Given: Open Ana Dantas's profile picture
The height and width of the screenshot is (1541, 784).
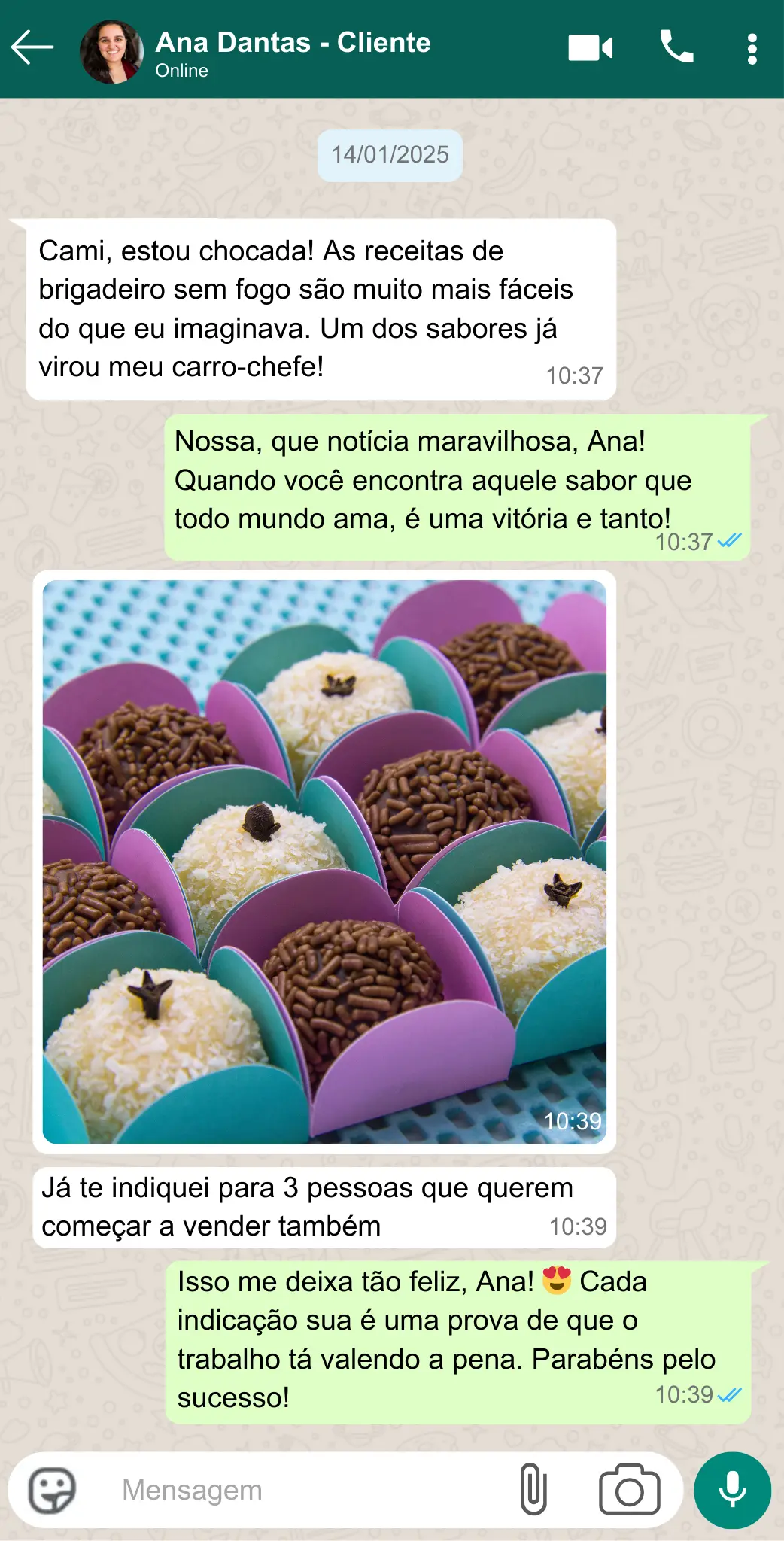Looking at the screenshot, I should coord(111,51).
